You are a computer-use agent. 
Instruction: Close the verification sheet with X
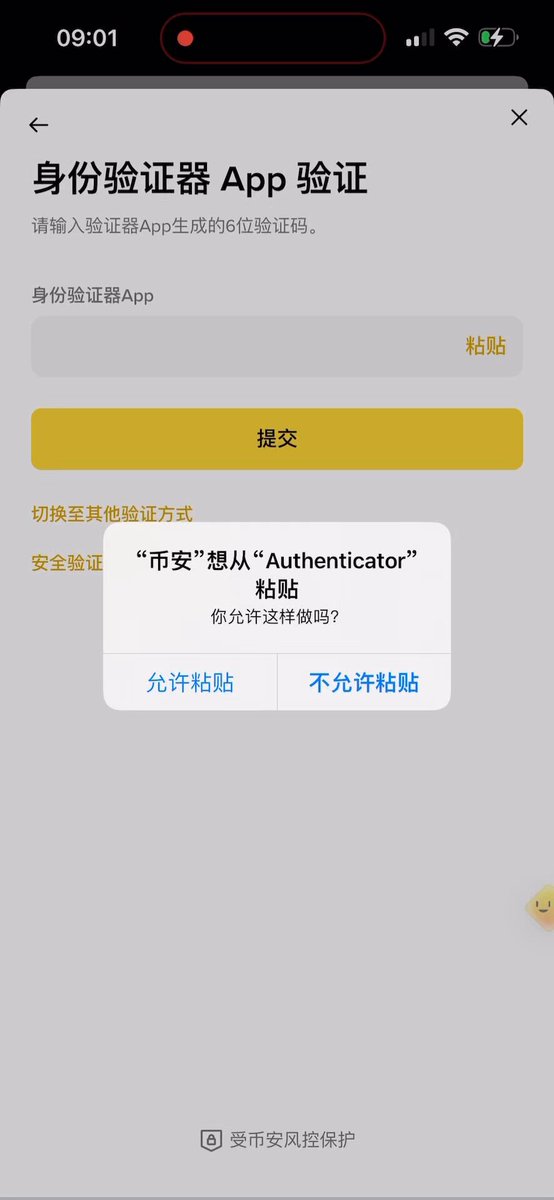tap(519, 118)
